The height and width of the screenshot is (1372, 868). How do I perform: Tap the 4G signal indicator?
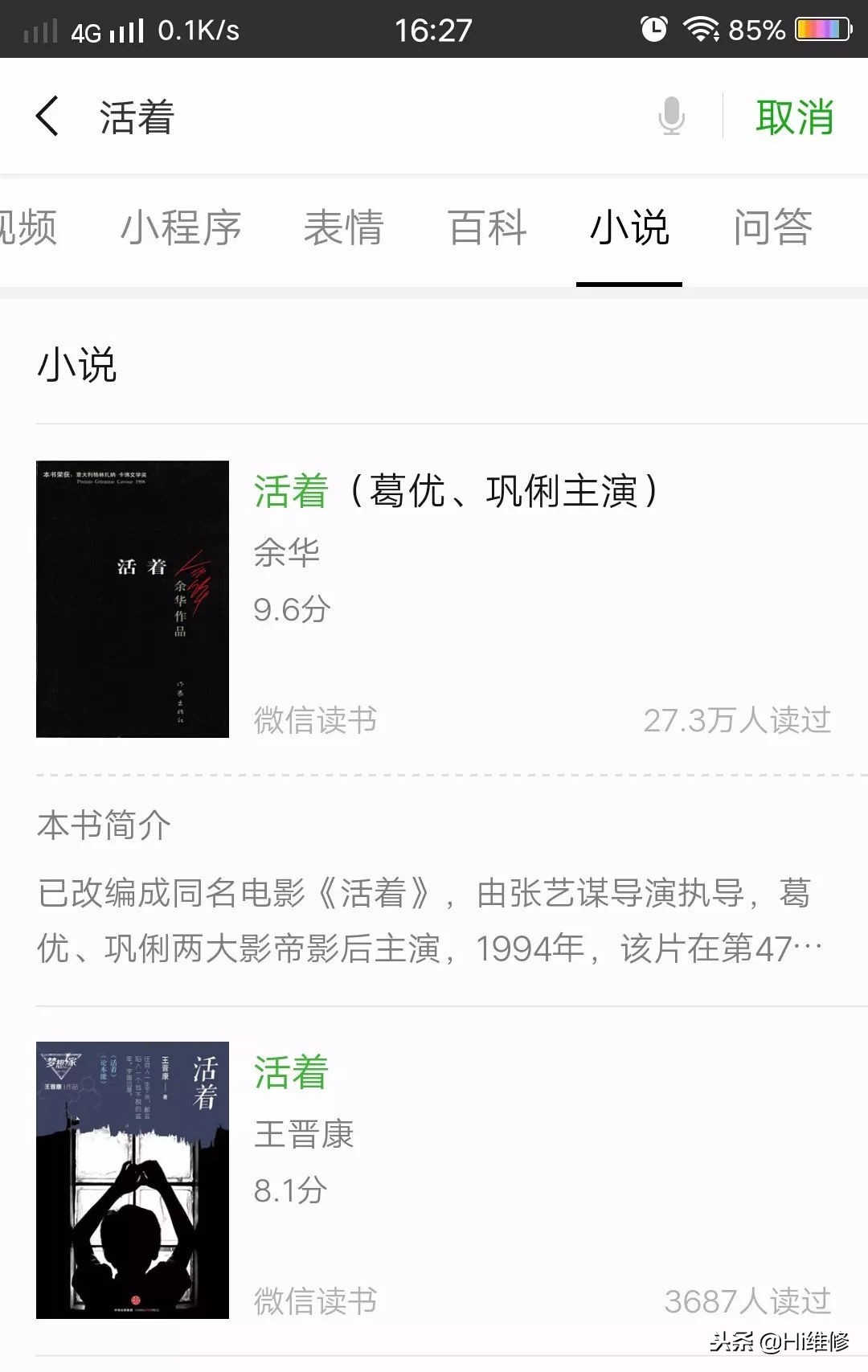click(85, 29)
